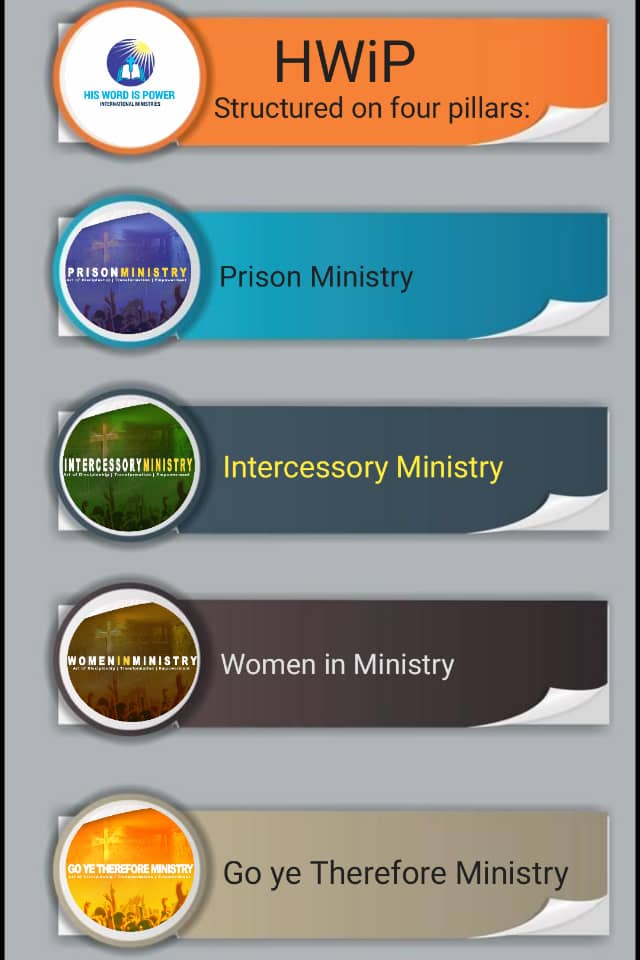
Task: Open the Prison Ministry pillar
Action: tap(316, 277)
